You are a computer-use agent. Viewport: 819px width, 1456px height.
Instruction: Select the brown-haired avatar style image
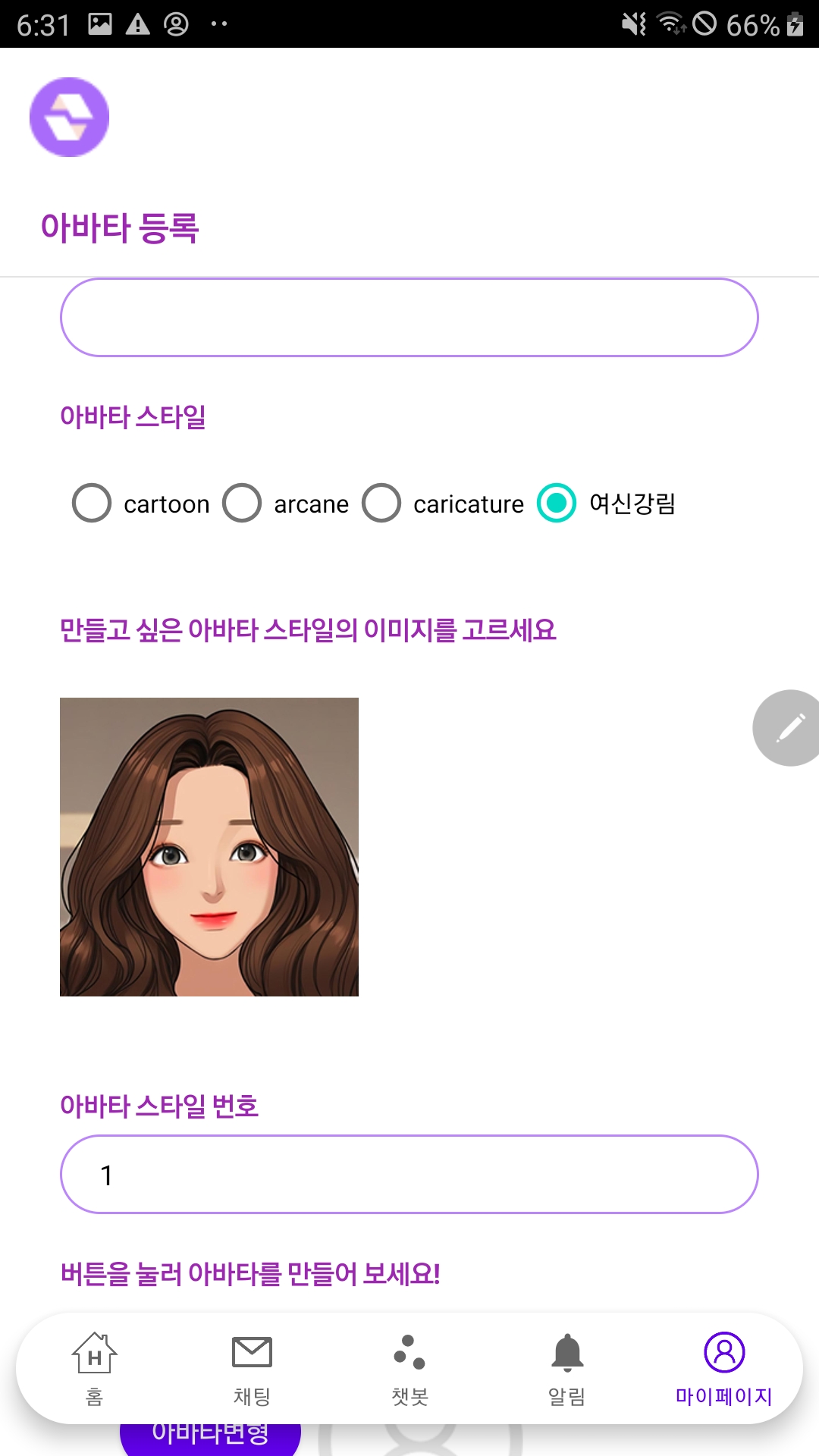click(209, 847)
